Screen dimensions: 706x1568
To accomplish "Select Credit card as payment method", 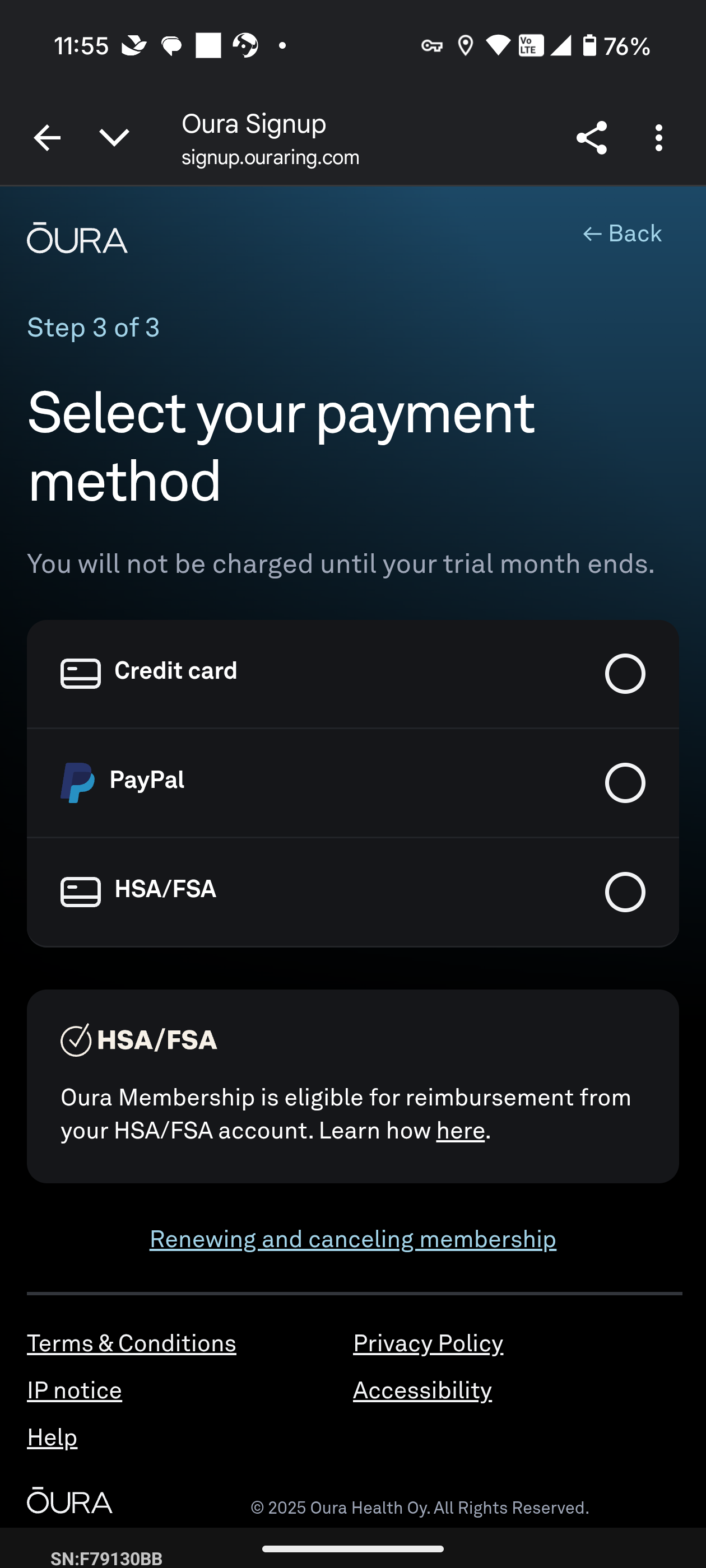I will (352, 674).
